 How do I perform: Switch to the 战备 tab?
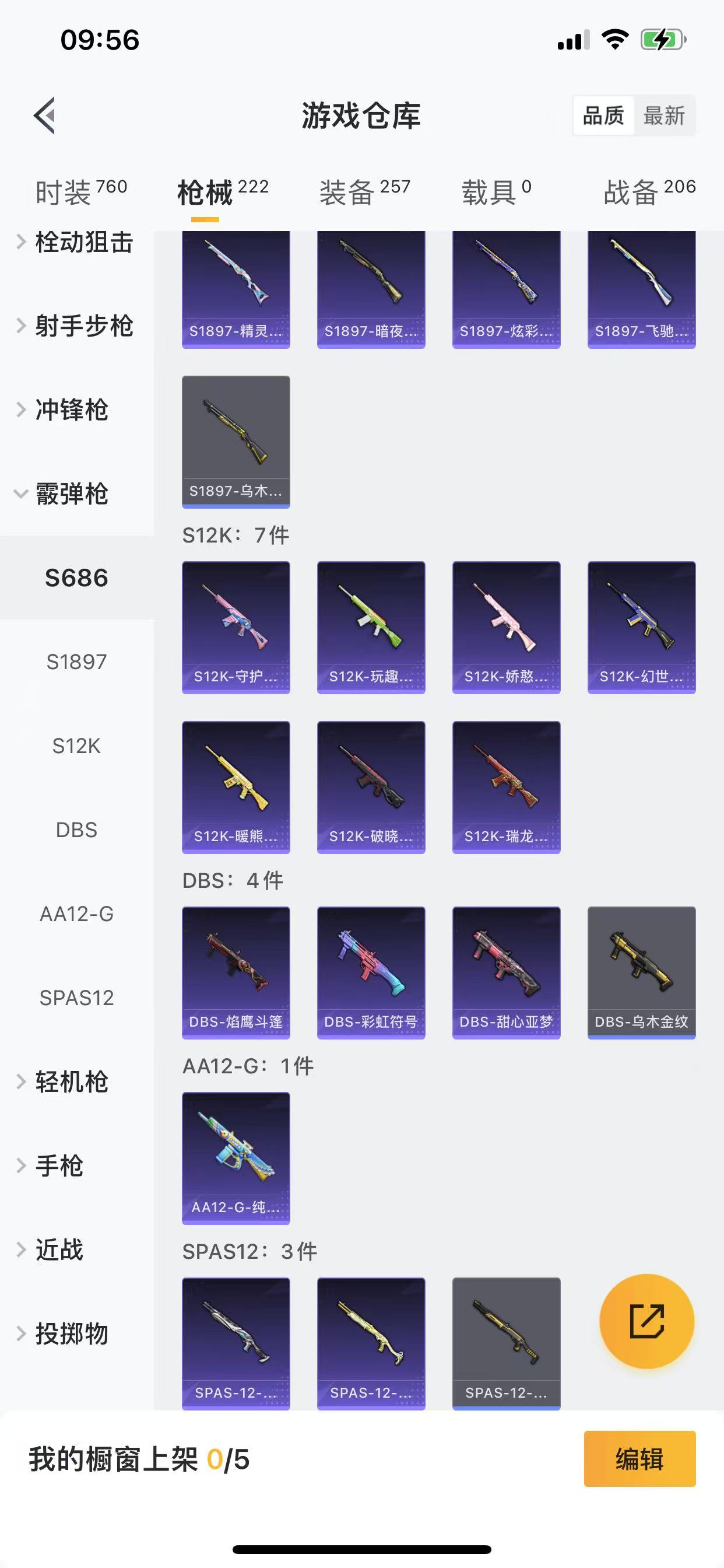649,192
